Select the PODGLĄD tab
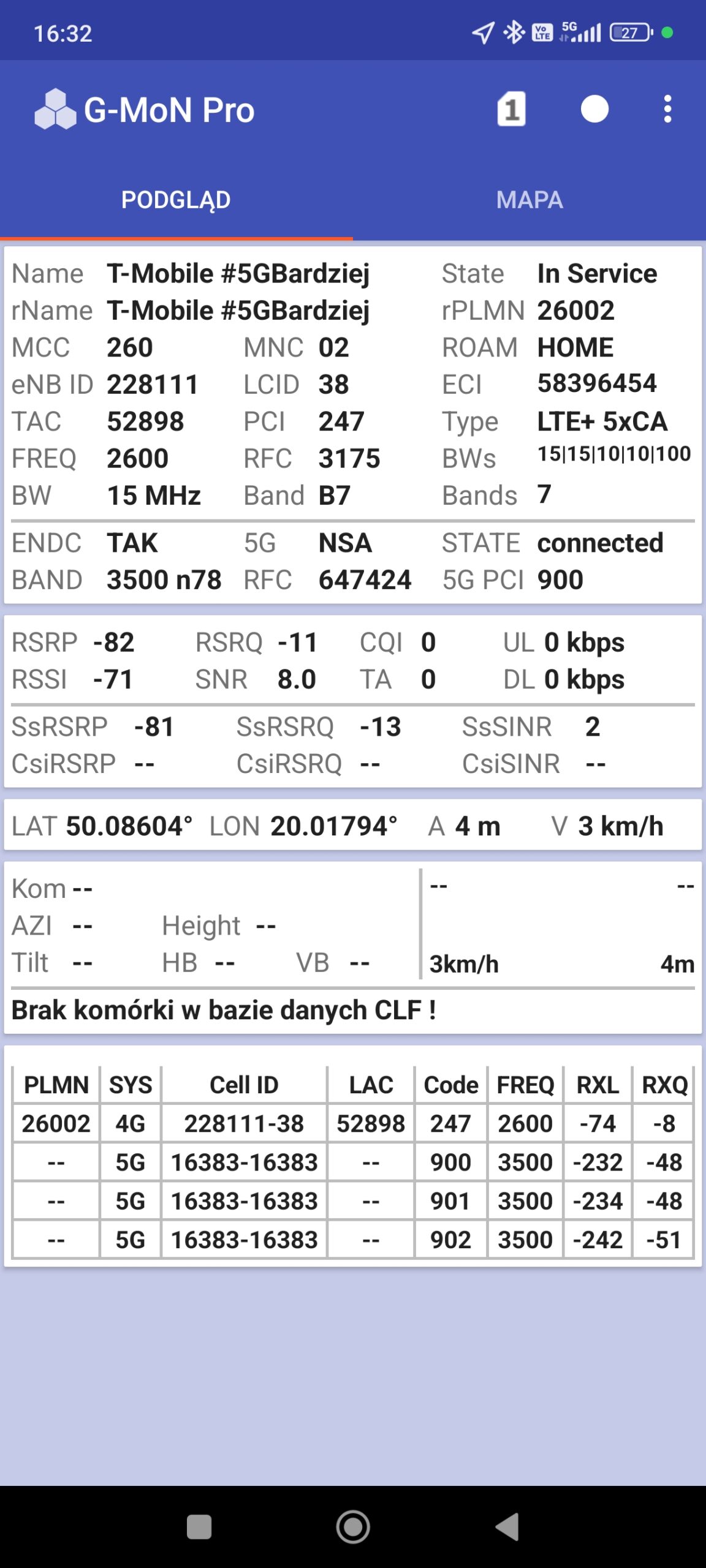 176,200
